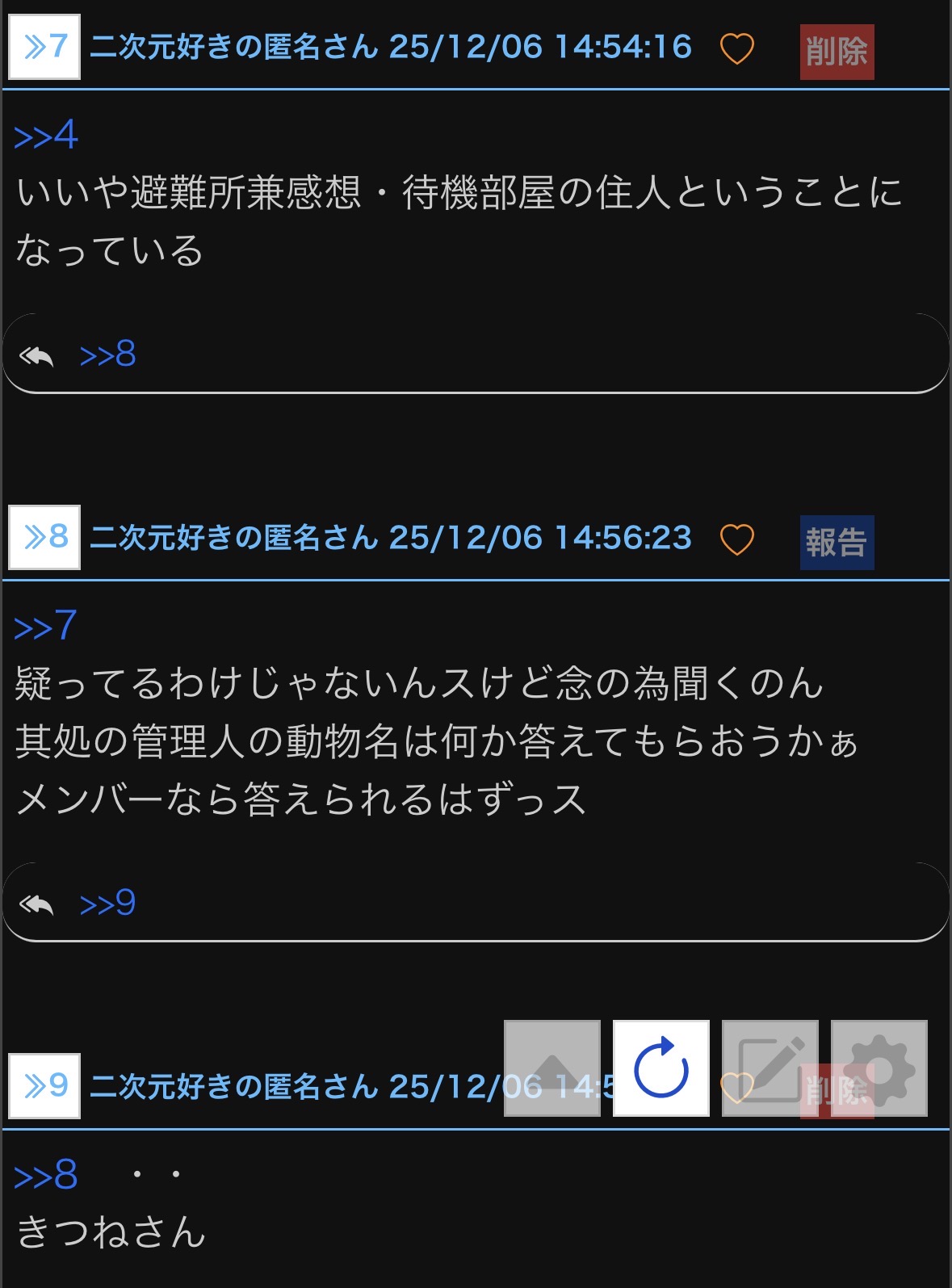Tap the post number 7 badge
This screenshot has width=952, height=1288.
44,47
